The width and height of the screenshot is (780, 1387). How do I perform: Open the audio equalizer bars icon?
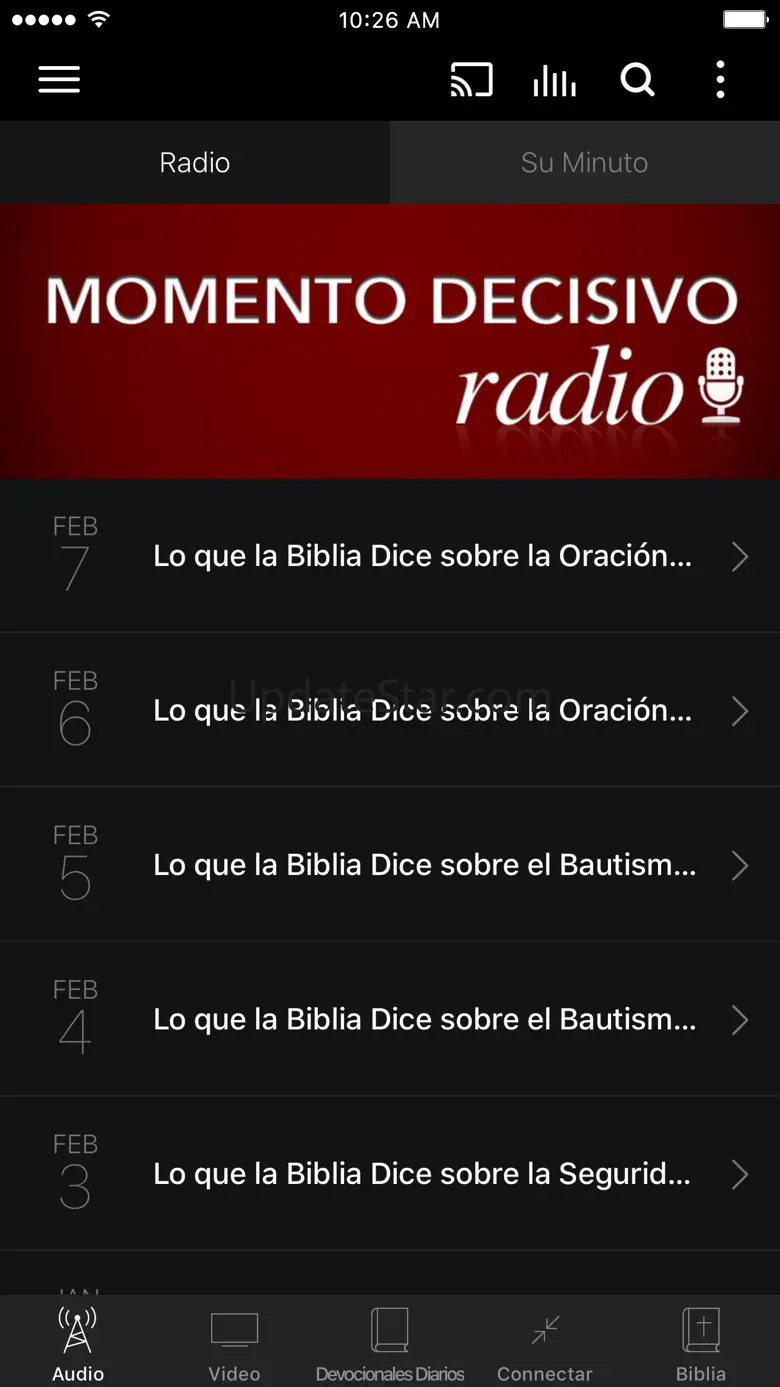(554, 80)
